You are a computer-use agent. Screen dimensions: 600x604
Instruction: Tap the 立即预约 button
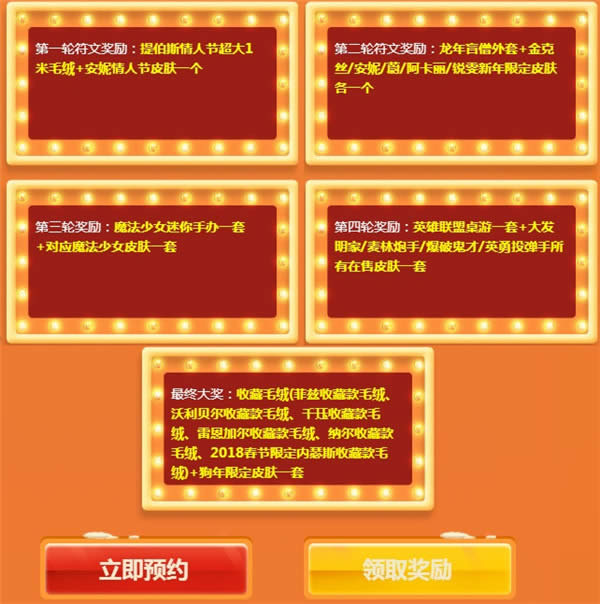coord(144,569)
